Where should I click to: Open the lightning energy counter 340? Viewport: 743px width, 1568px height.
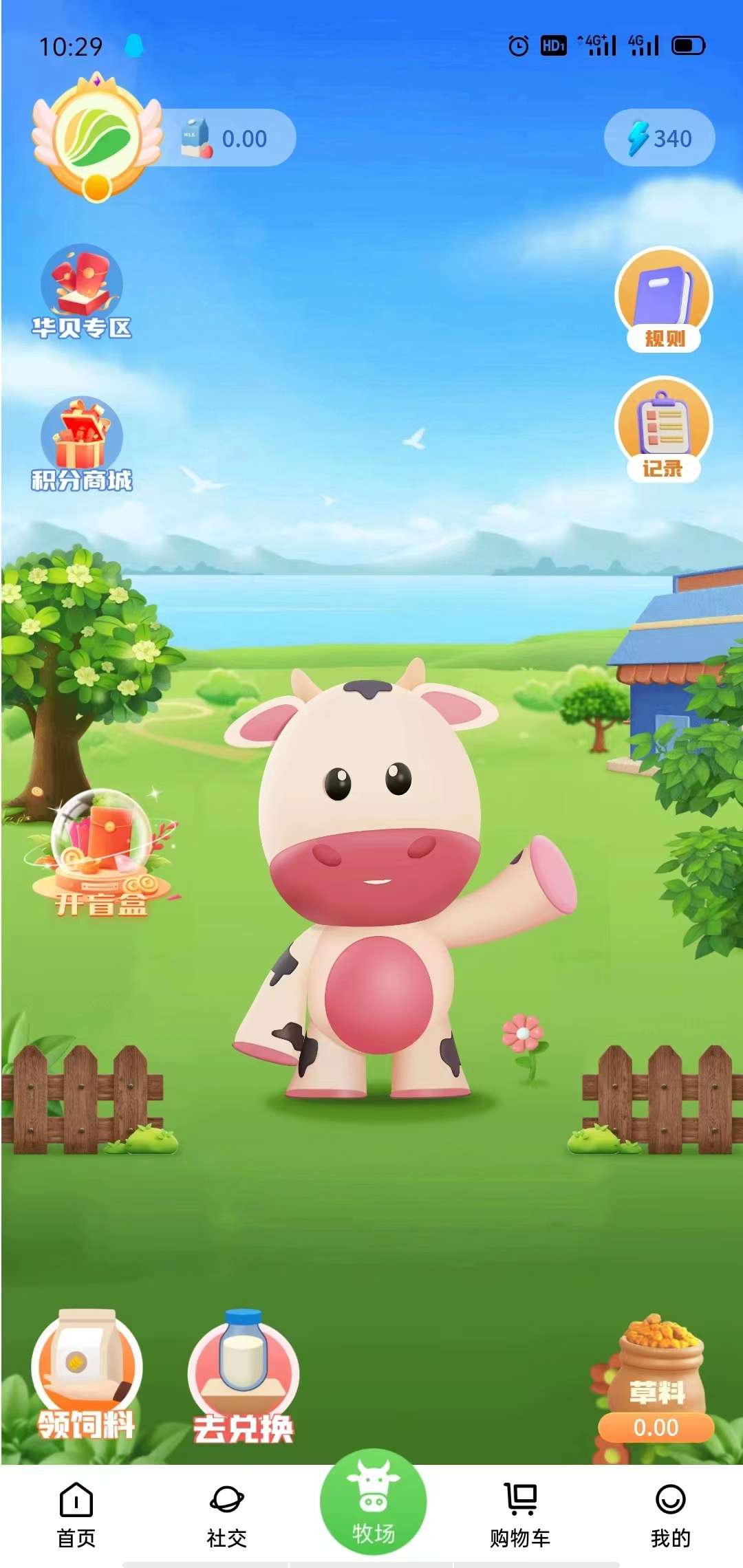[659, 138]
